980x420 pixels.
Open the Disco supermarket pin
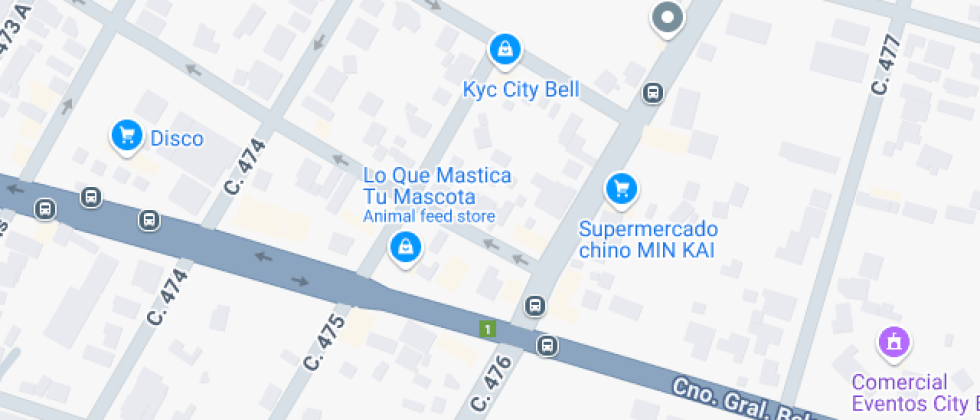(127, 136)
